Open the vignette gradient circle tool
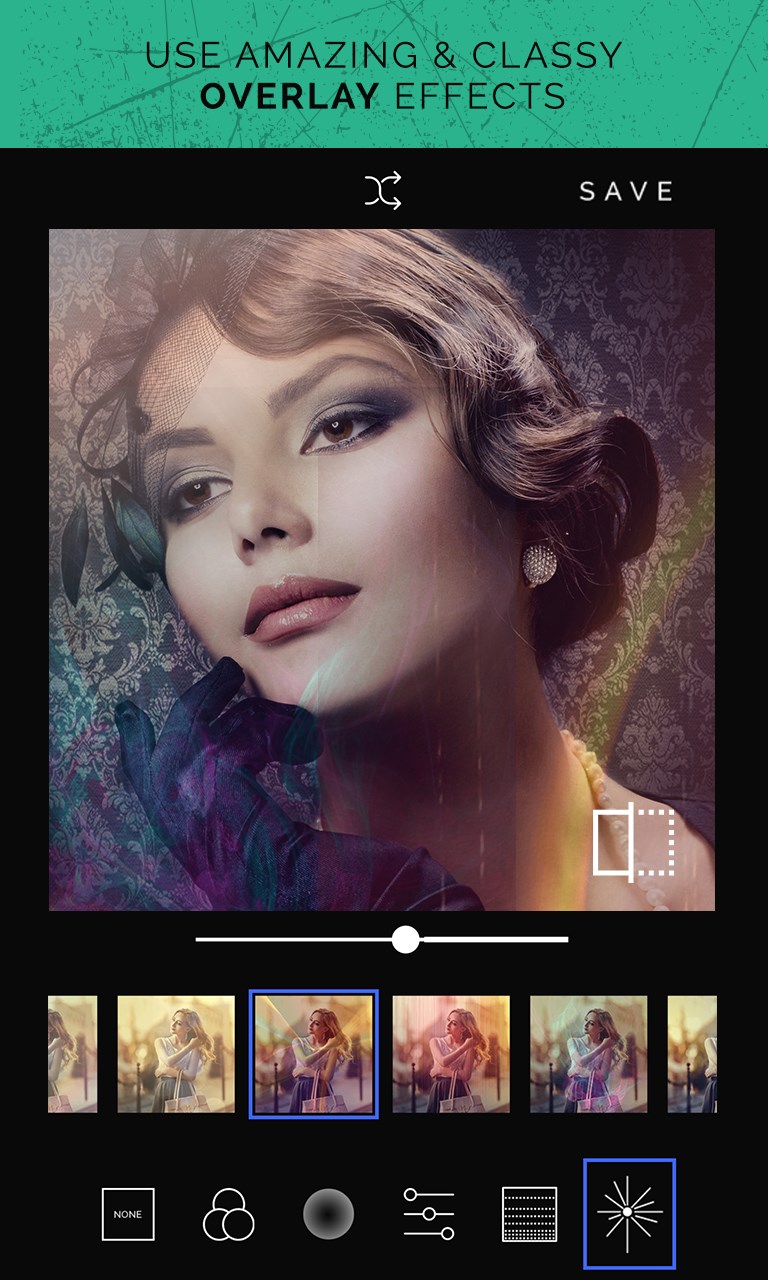768x1280 pixels. point(328,1214)
